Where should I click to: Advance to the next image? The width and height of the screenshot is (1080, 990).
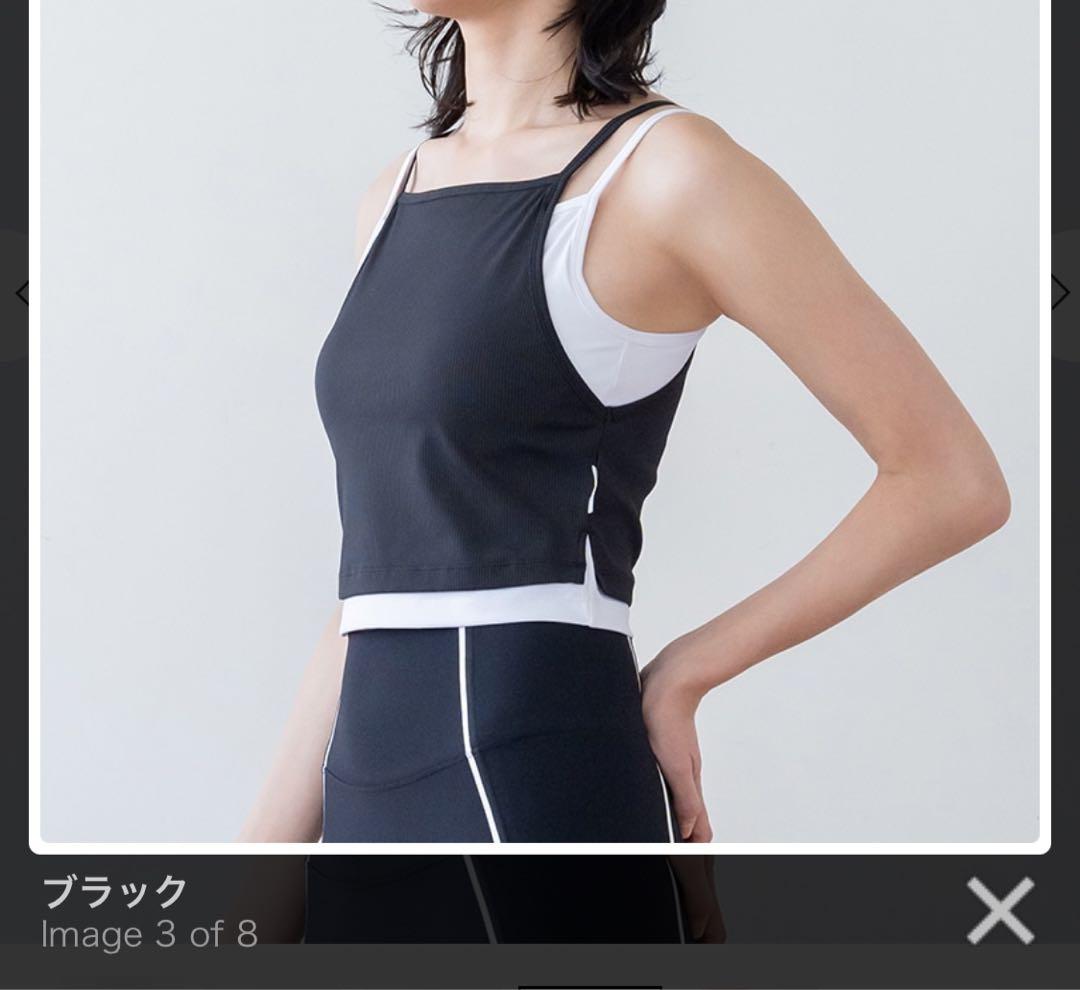tap(1061, 294)
